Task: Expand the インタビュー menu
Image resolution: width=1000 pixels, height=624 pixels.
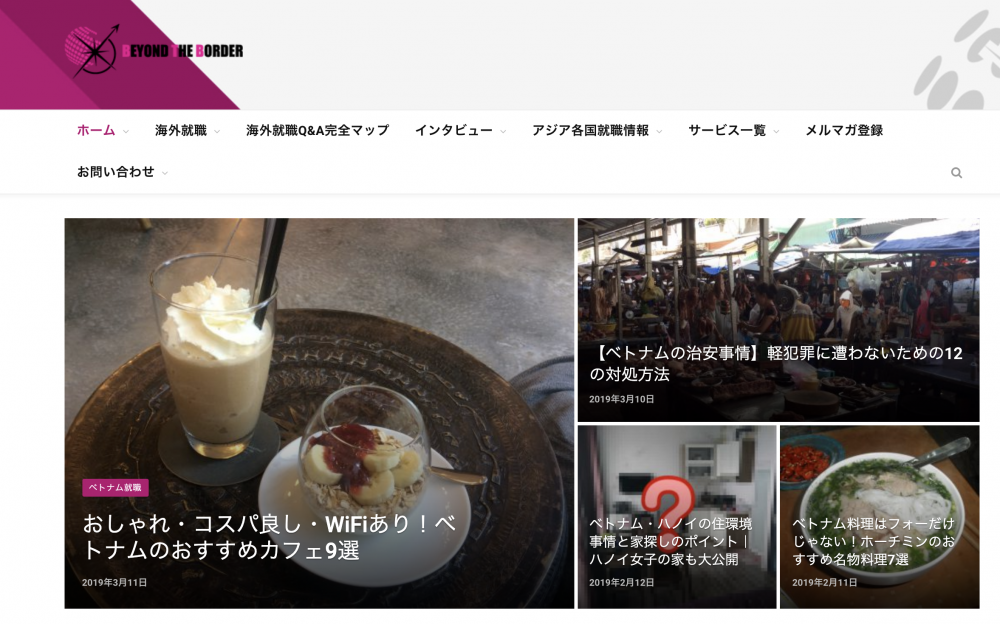Action: coord(460,131)
